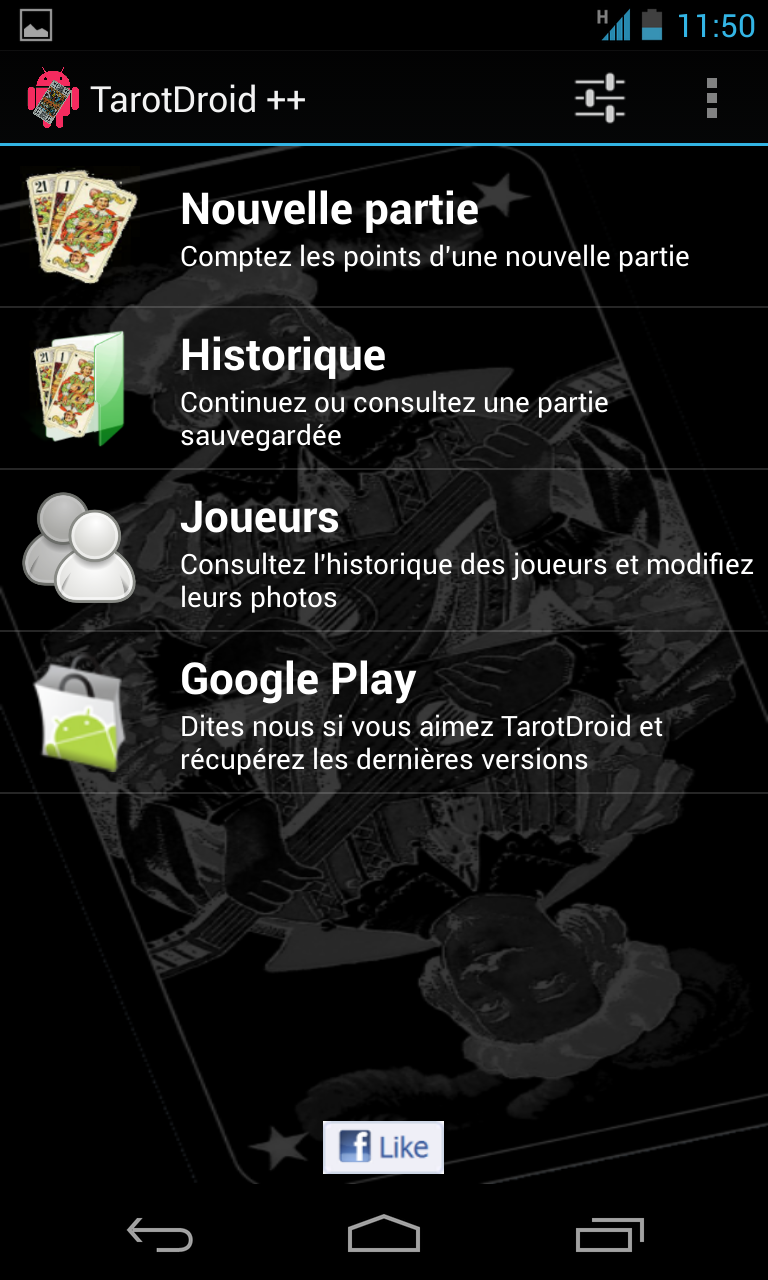Start a Nouvelle partie

click(x=384, y=226)
